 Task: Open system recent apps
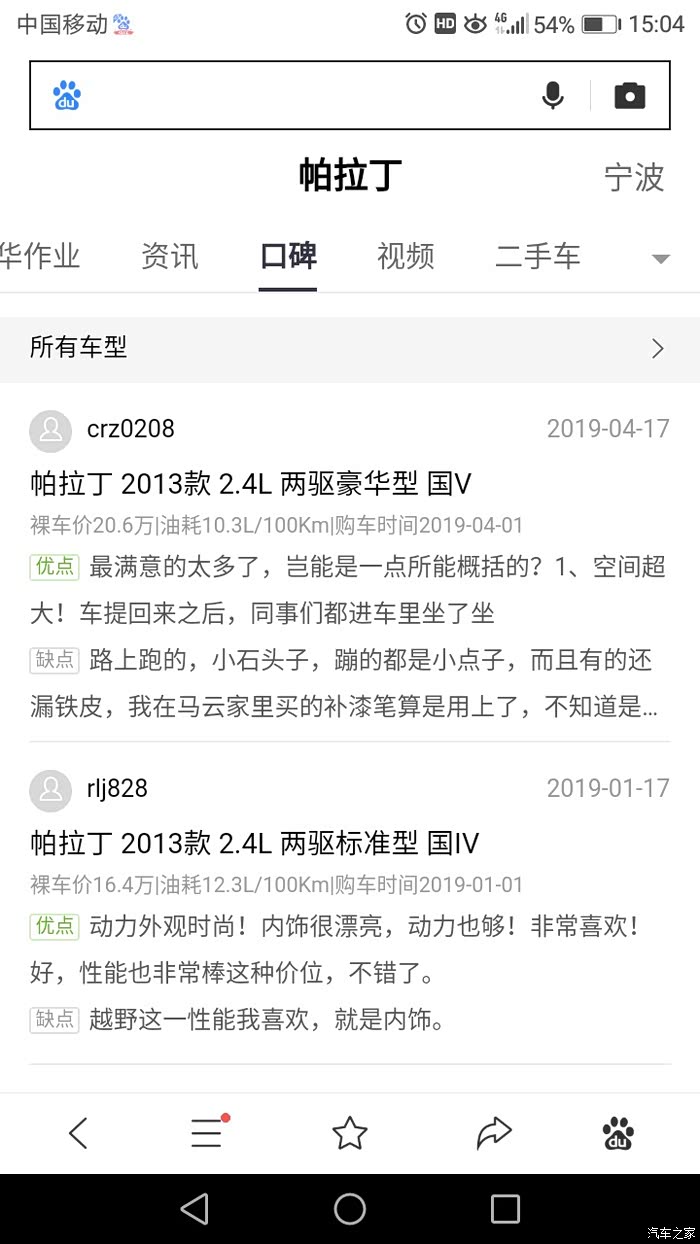pyautogui.click(x=505, y=1208)
